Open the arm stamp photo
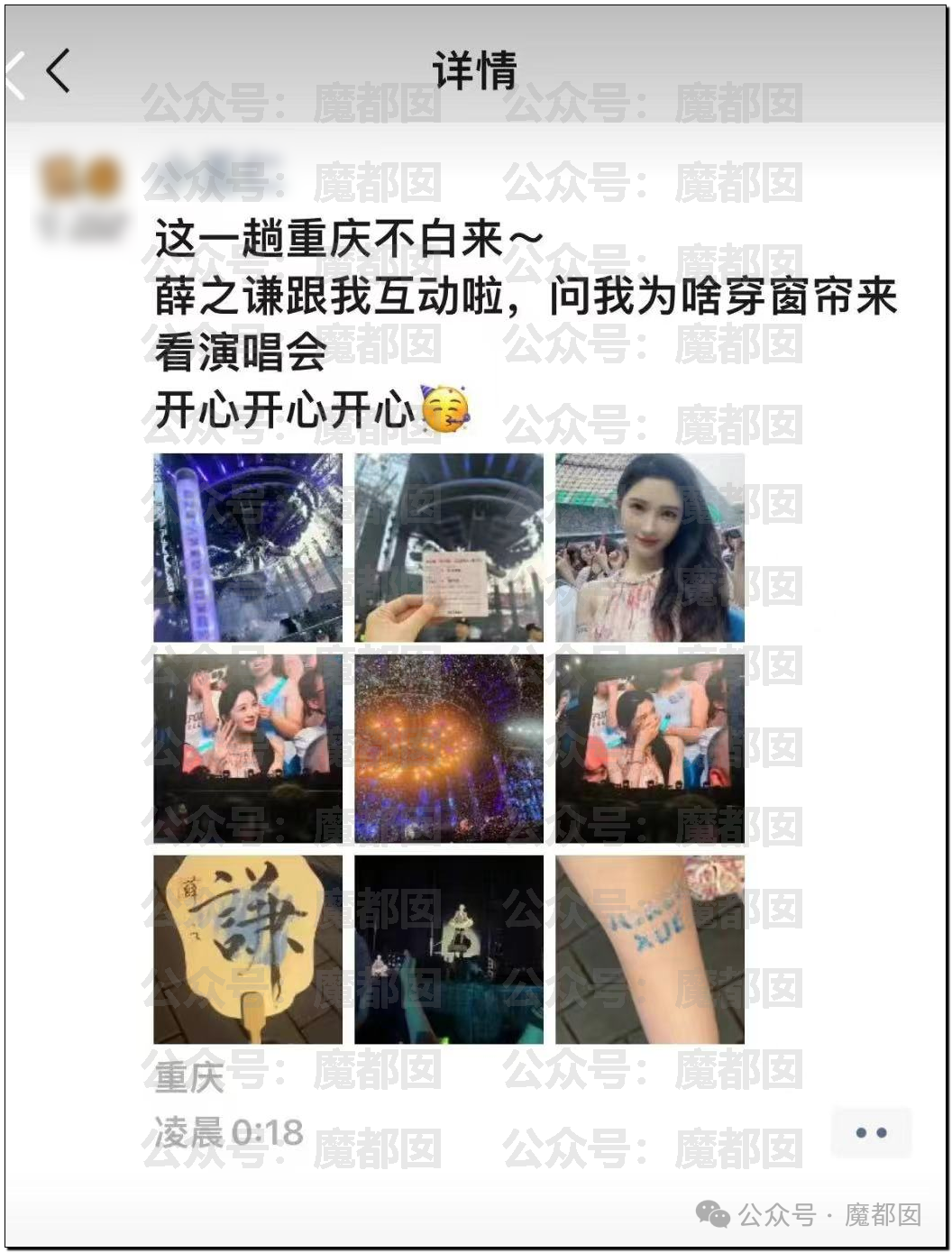Image resolution: width=952 pixels, height=1253 pixels. pos(650,949)
